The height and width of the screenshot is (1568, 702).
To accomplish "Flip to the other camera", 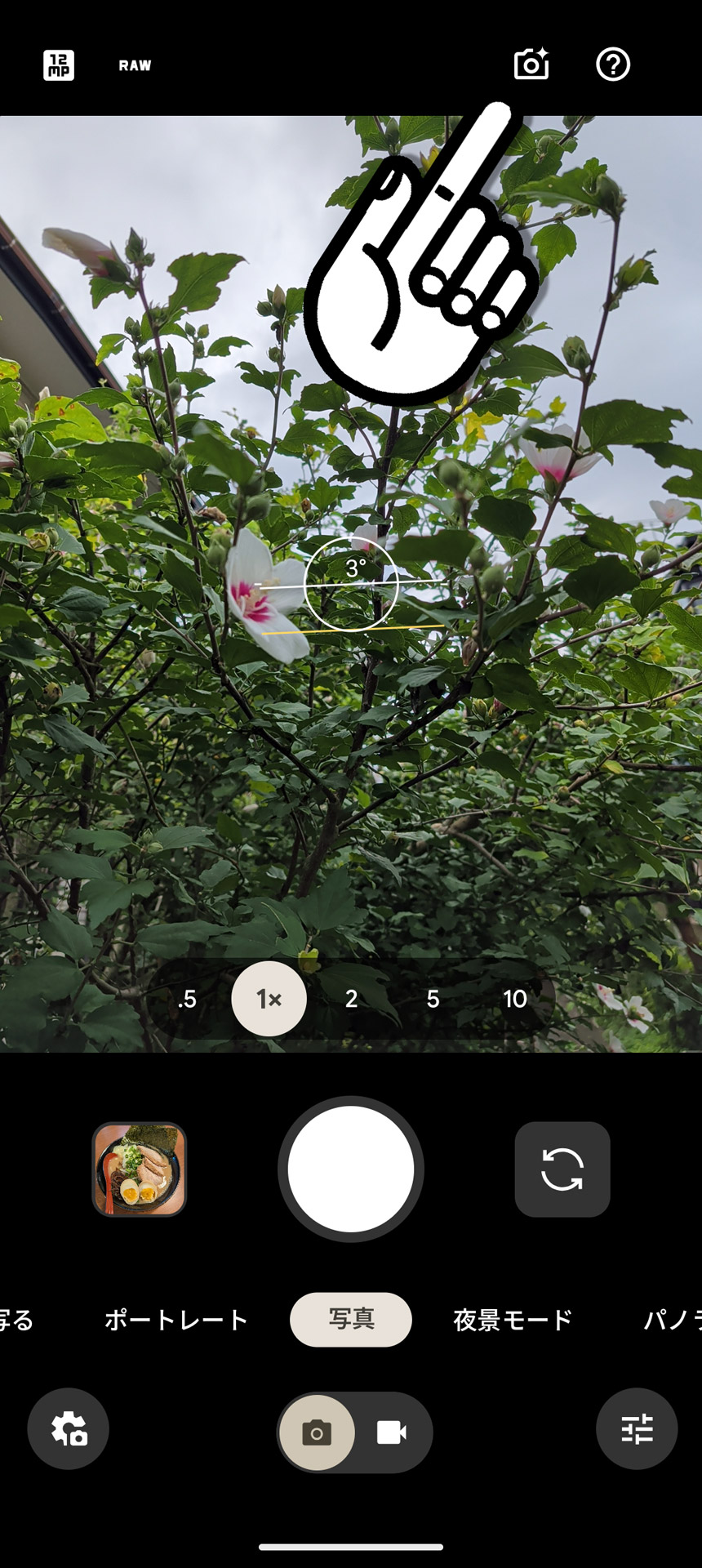I will (x=562, y=1169).
